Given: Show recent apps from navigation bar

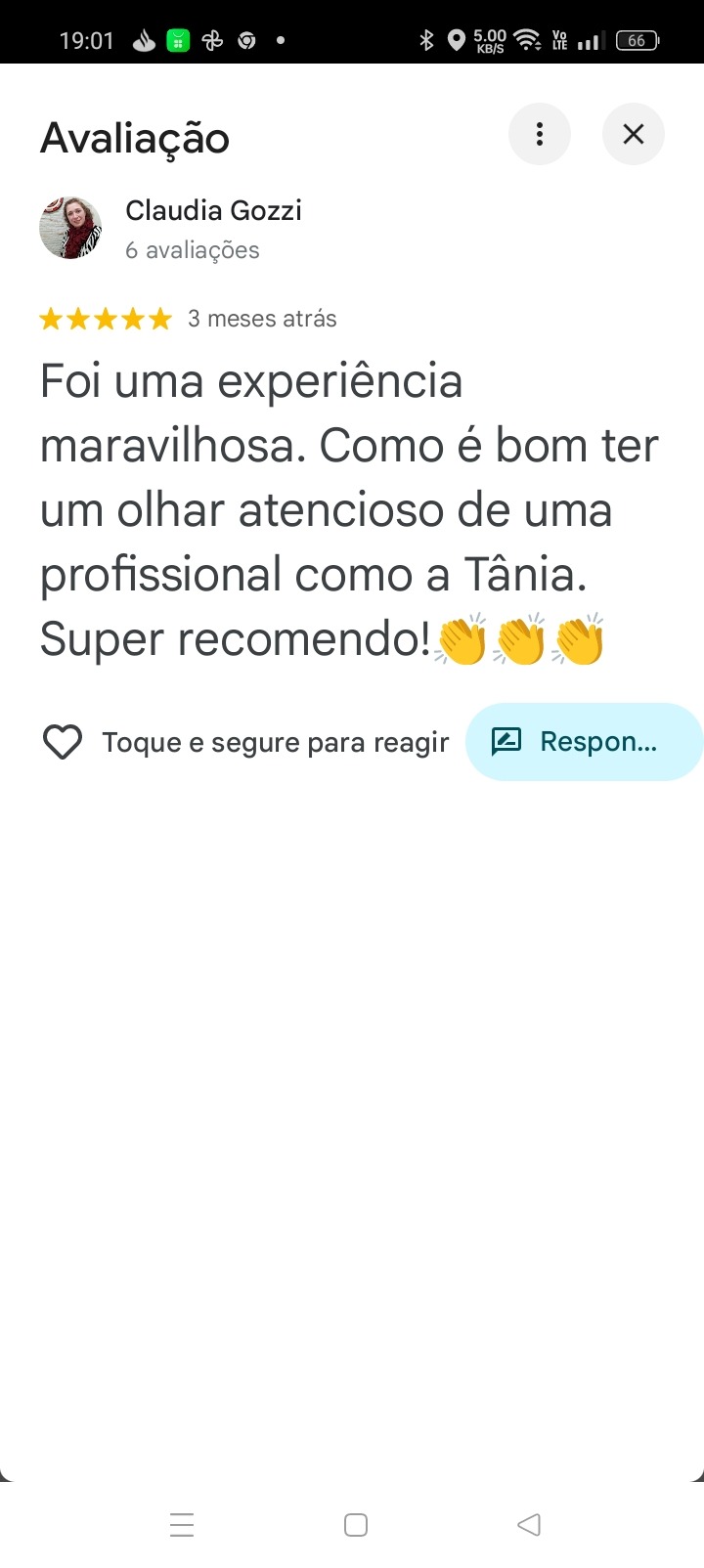Looking at the screenshot, I should point(182,1524).
